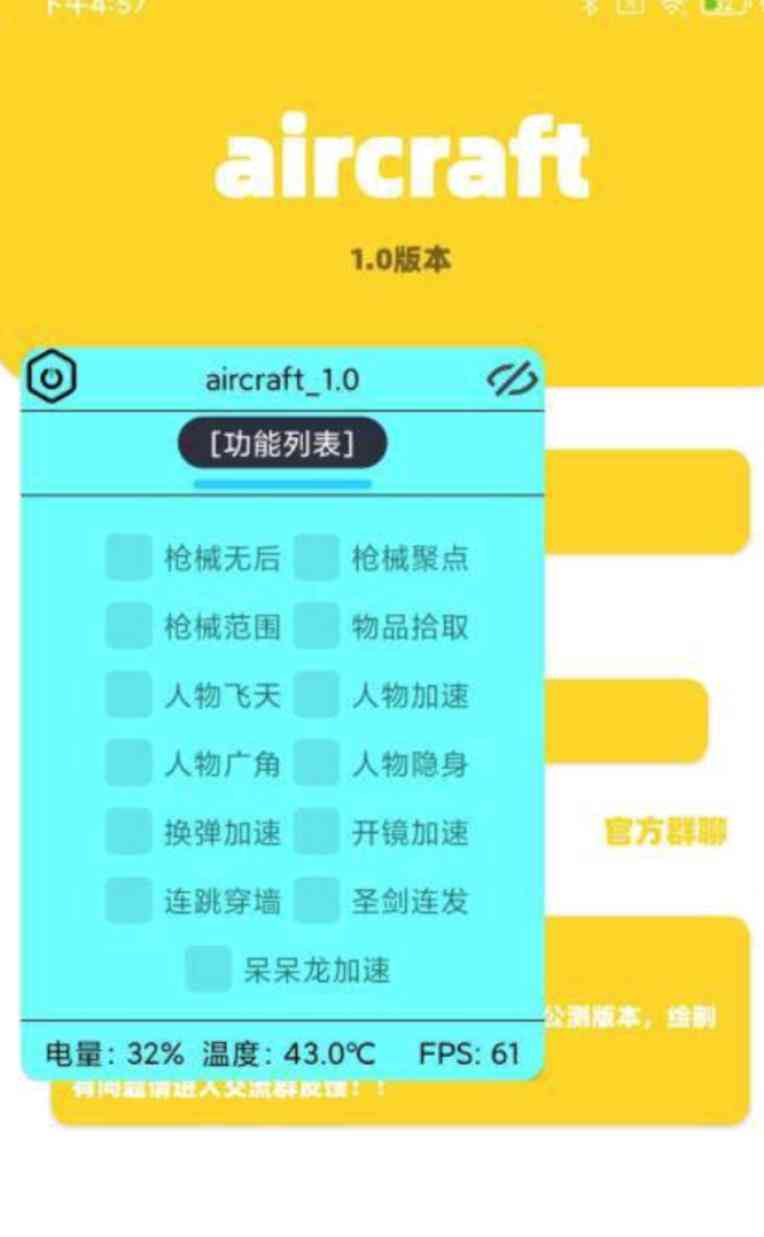This screenshot has height=1237, width=764.
Task: Select the 功能列表 tab
Action: pyautogui.click(x=282, y=444)
